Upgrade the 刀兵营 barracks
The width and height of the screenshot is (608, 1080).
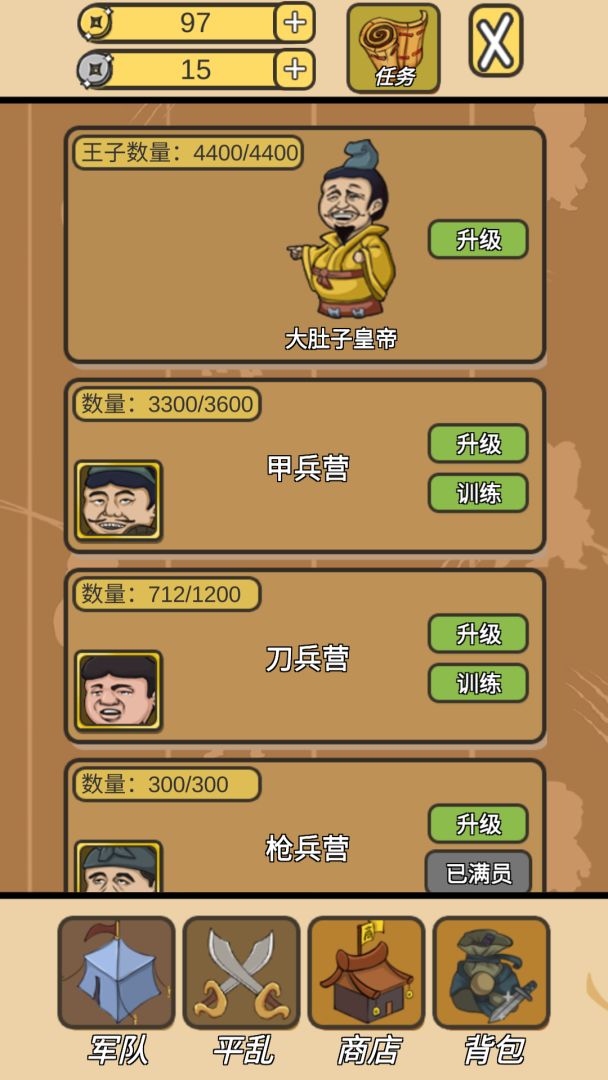click(478, 633)
